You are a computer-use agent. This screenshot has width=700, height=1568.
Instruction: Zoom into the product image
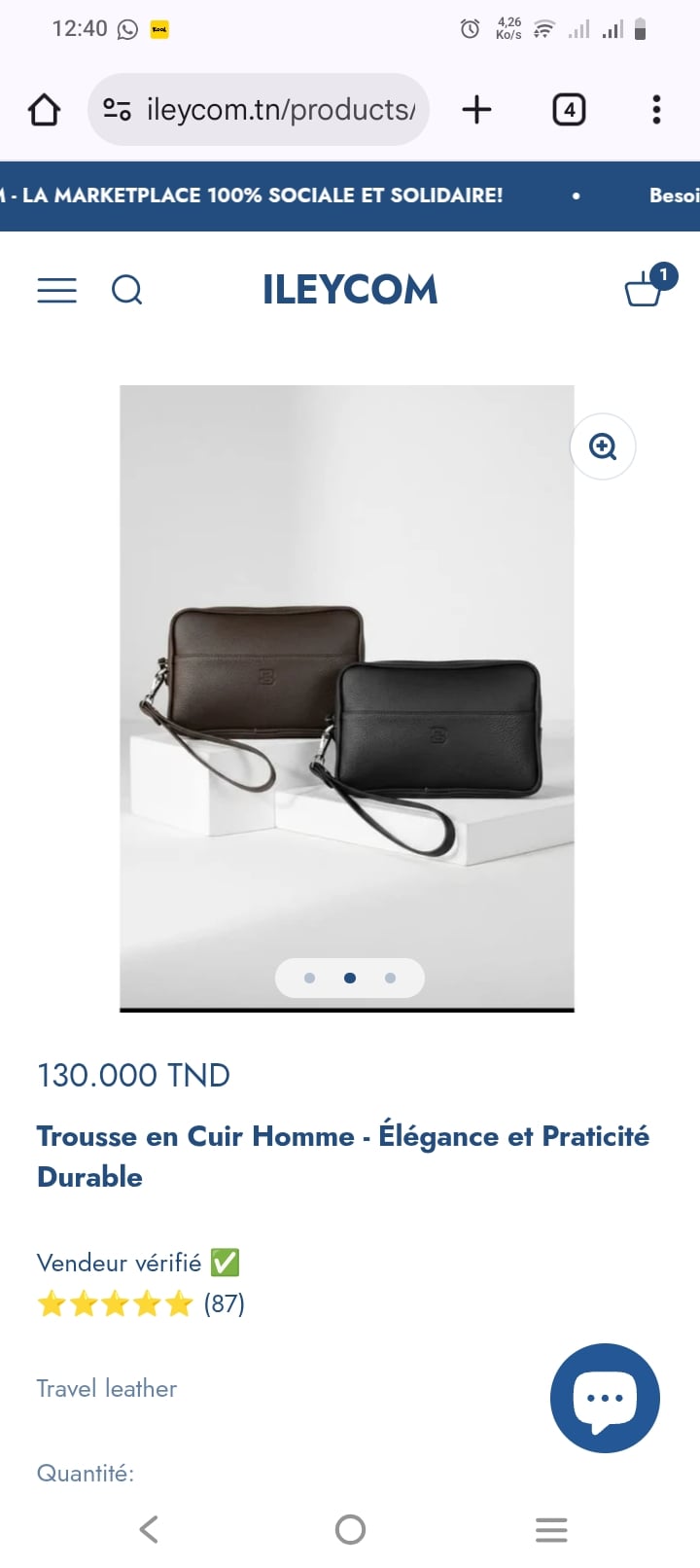click(603, 446)
